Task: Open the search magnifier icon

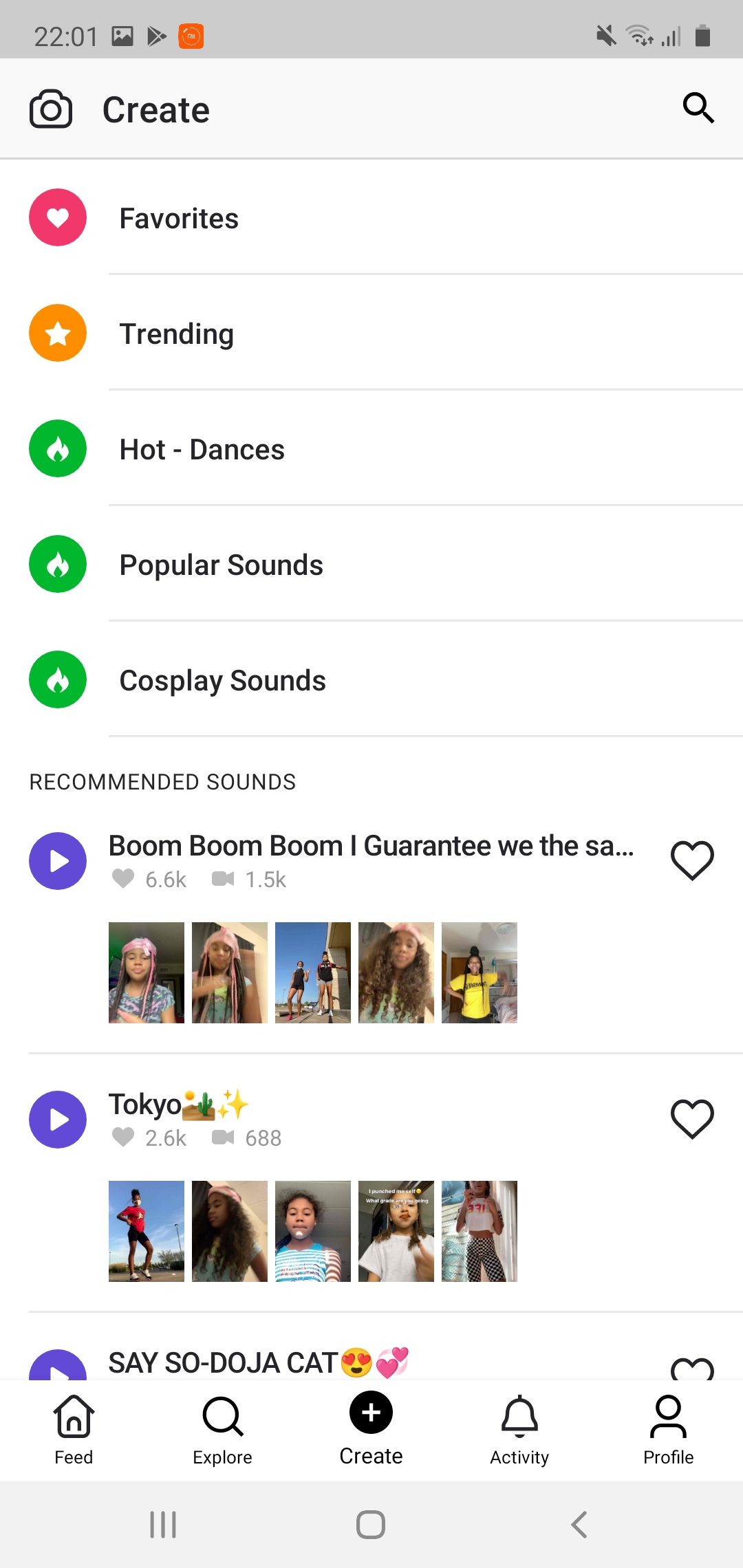Action: coord(698,108)
